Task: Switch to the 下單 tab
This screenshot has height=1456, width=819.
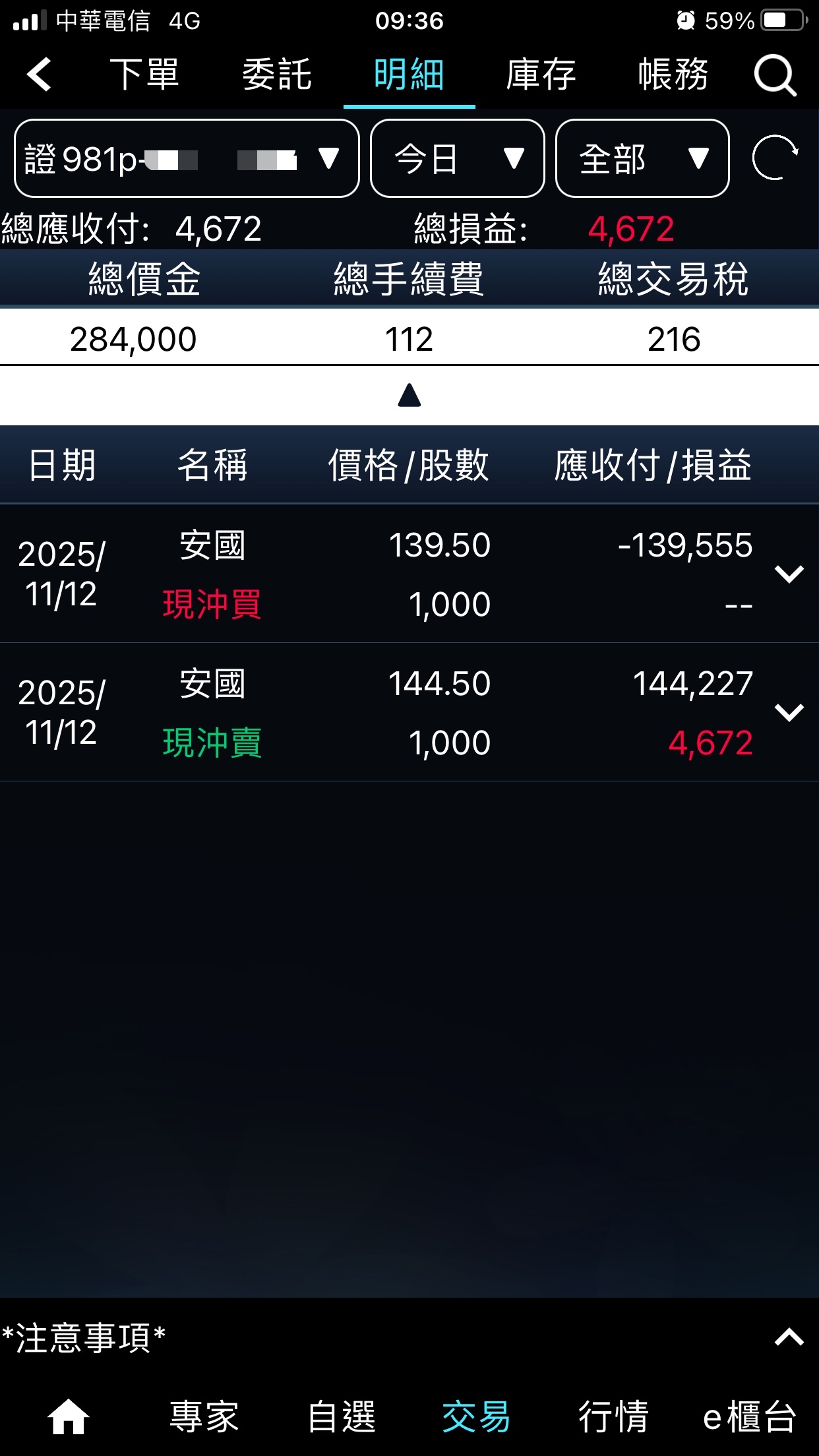Action: [144, 74]
